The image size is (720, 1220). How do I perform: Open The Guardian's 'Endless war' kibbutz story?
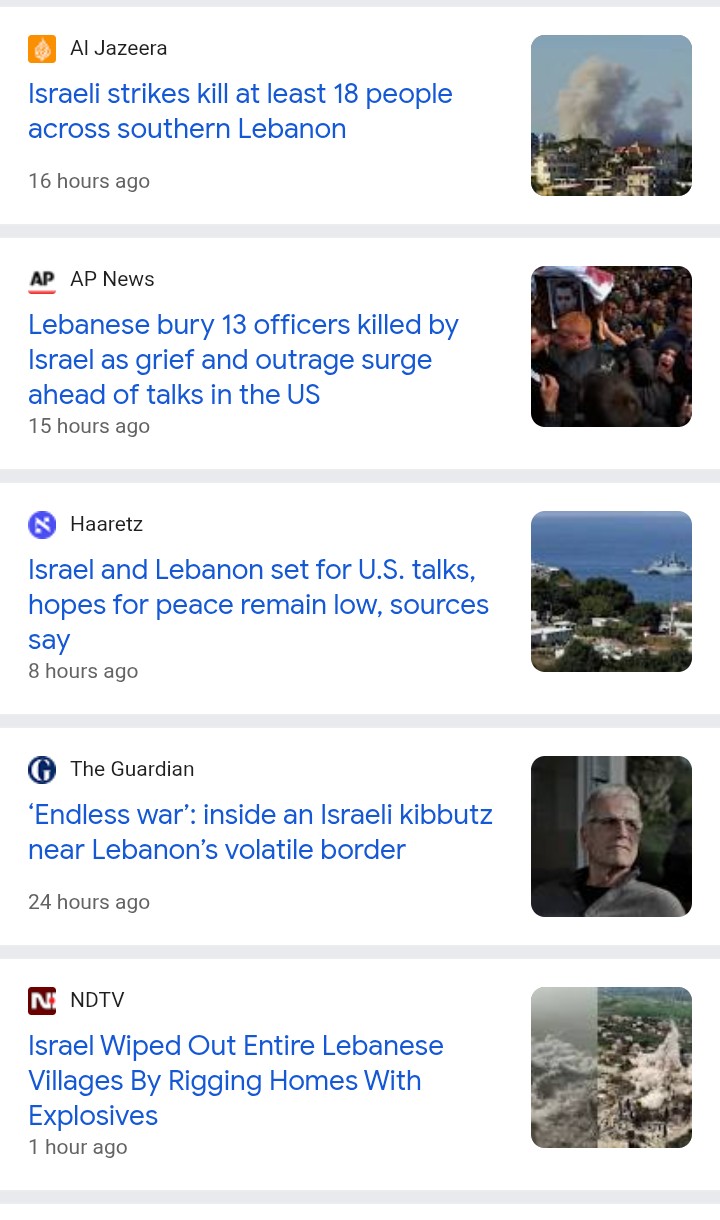[260, 832]
